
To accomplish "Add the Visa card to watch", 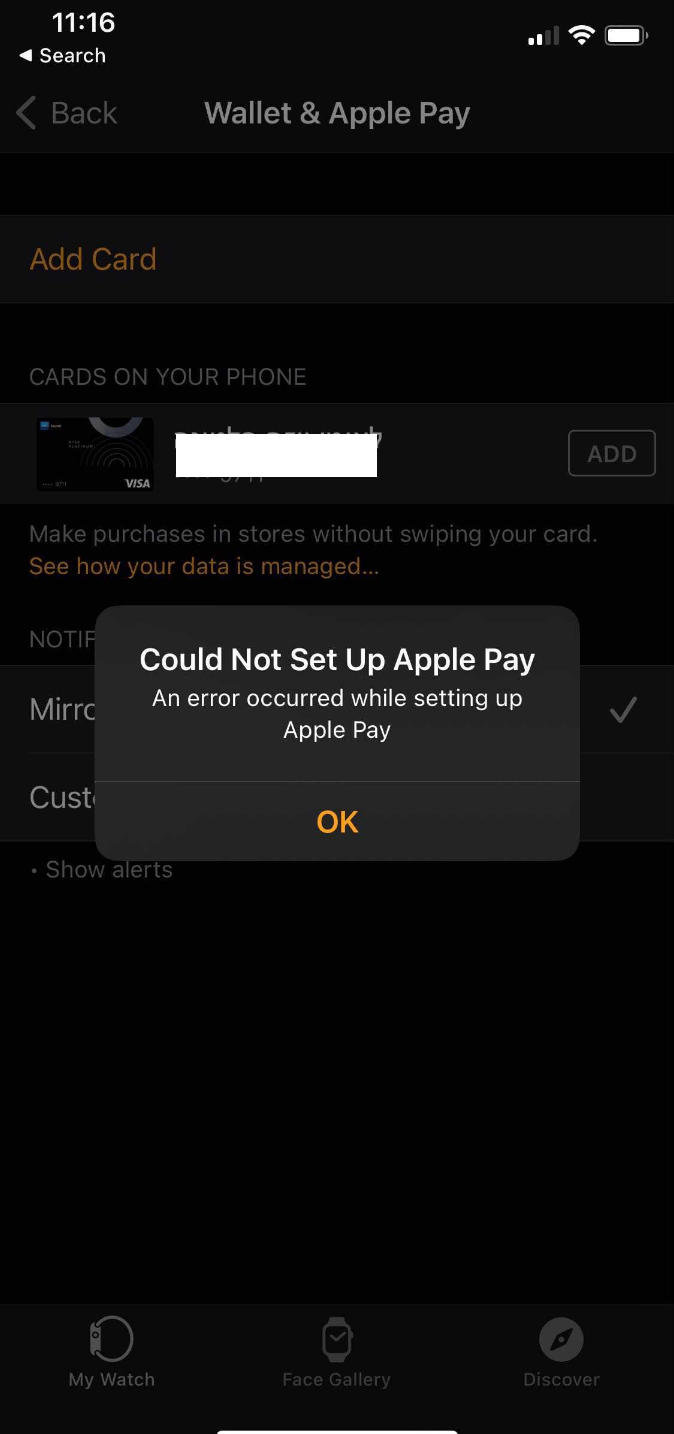I will tap(611, 454).
